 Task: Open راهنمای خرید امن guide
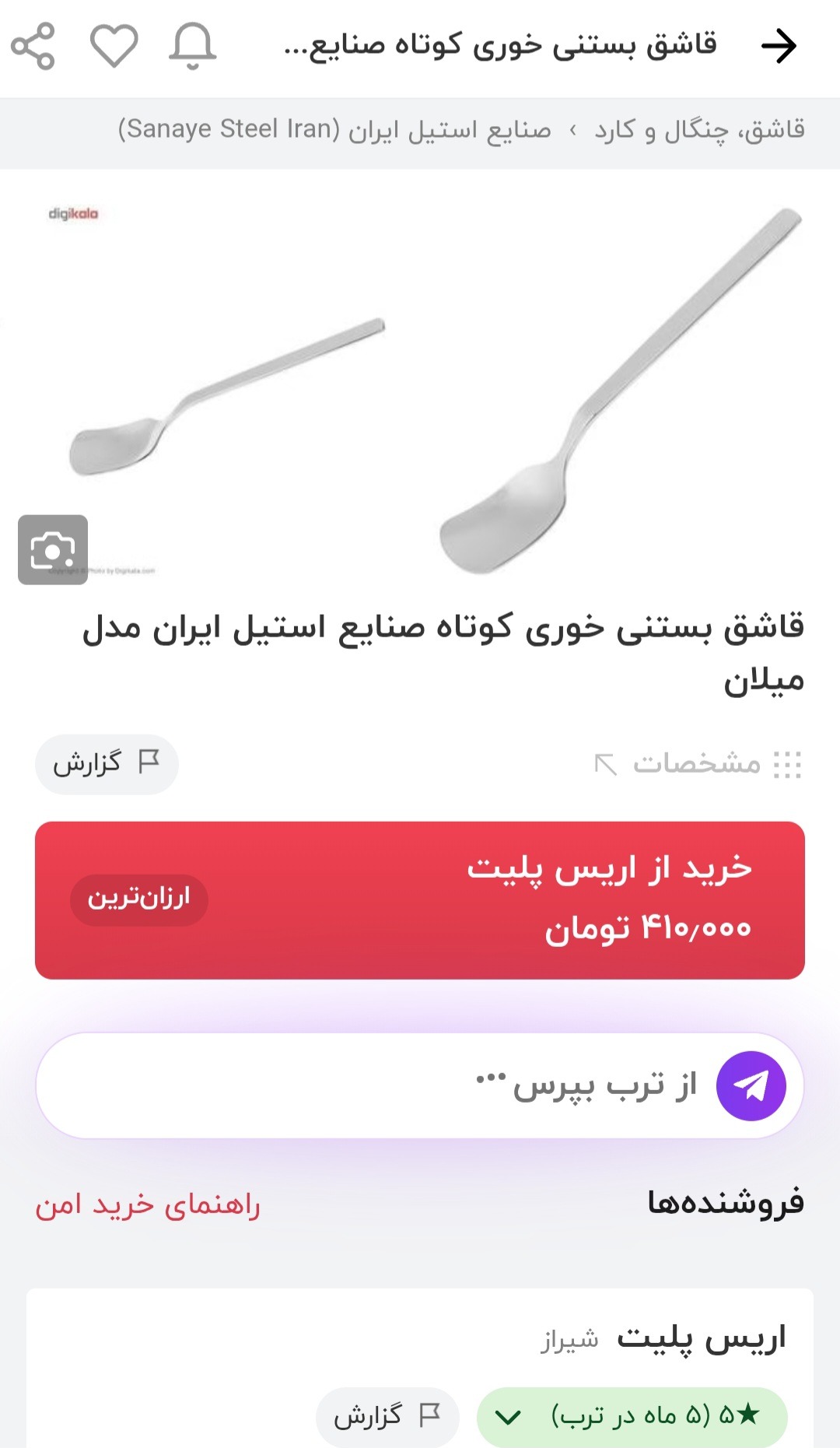tap(148, 1204)
